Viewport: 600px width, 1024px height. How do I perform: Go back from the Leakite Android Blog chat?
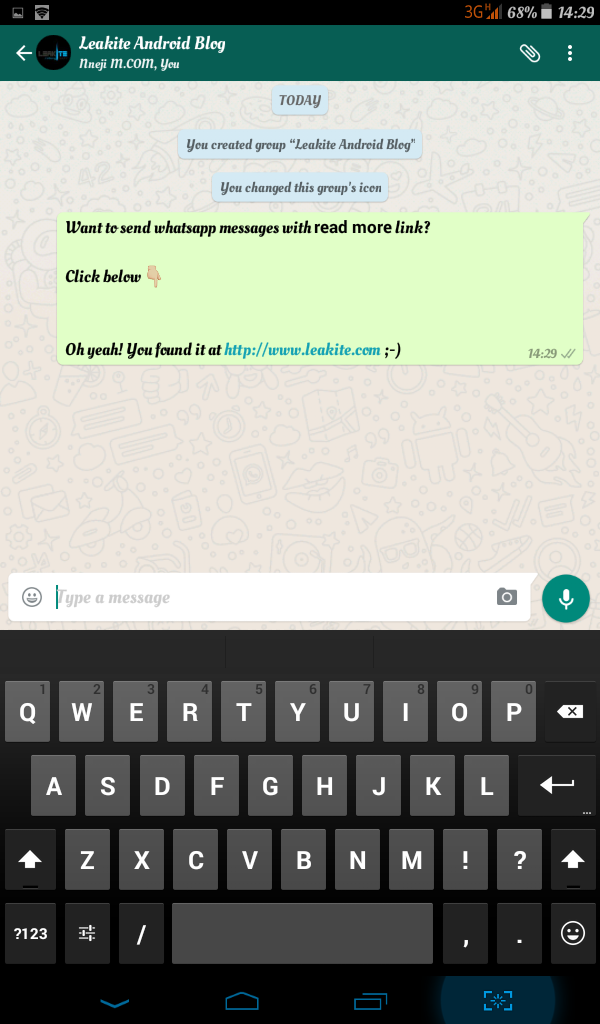pyautogui.click(x=23, y=53)
